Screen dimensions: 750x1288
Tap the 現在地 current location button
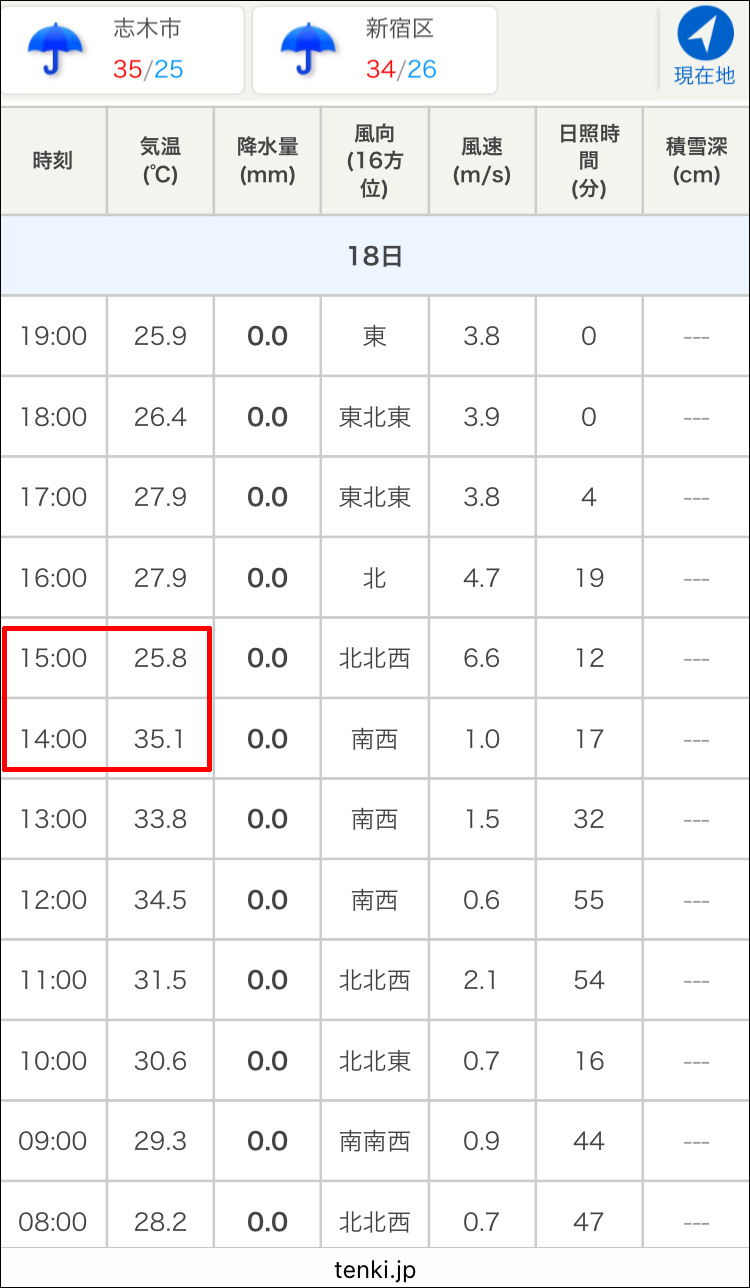[705, 48]
